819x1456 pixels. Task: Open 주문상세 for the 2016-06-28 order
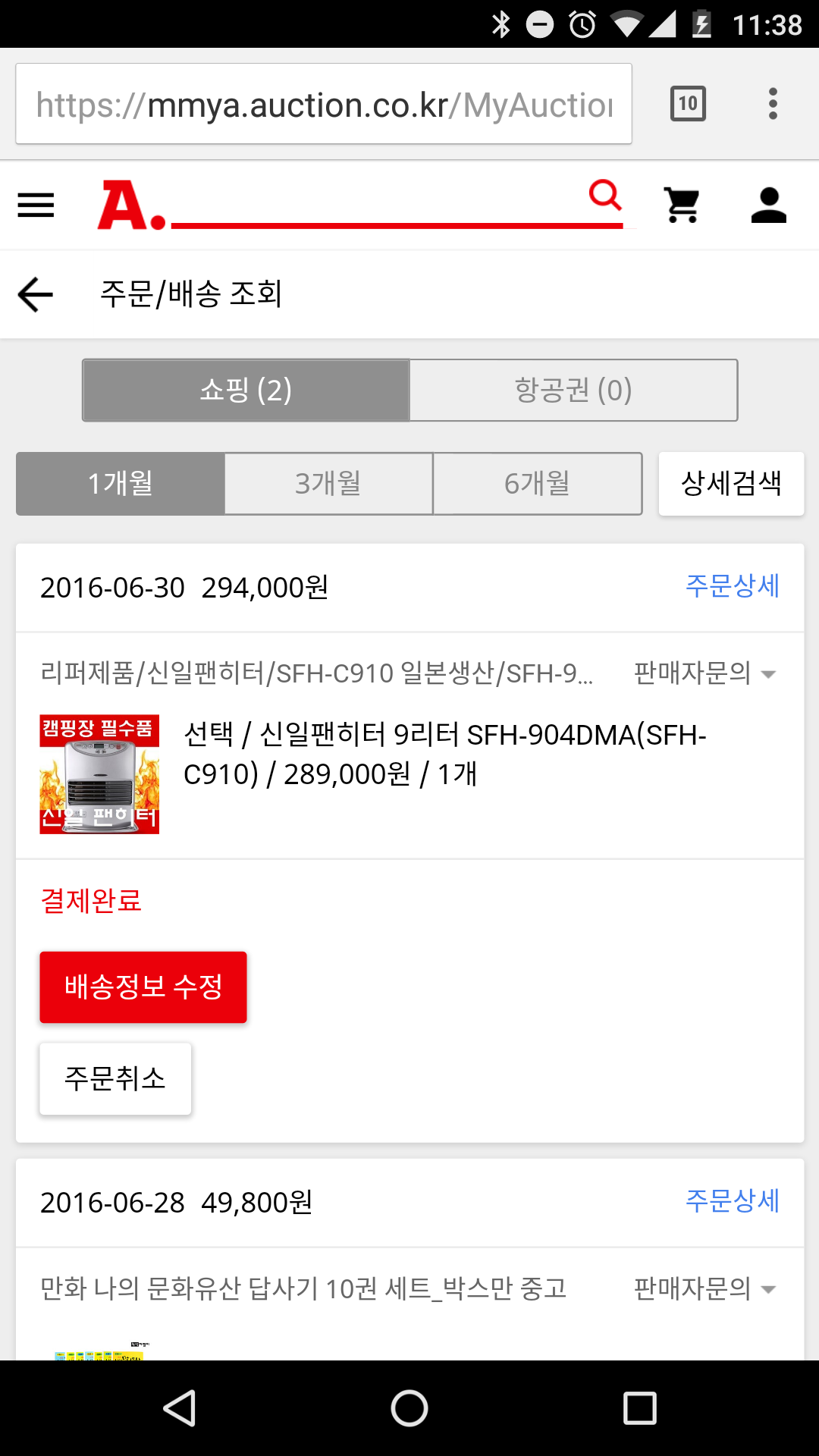click(732, 1201)
